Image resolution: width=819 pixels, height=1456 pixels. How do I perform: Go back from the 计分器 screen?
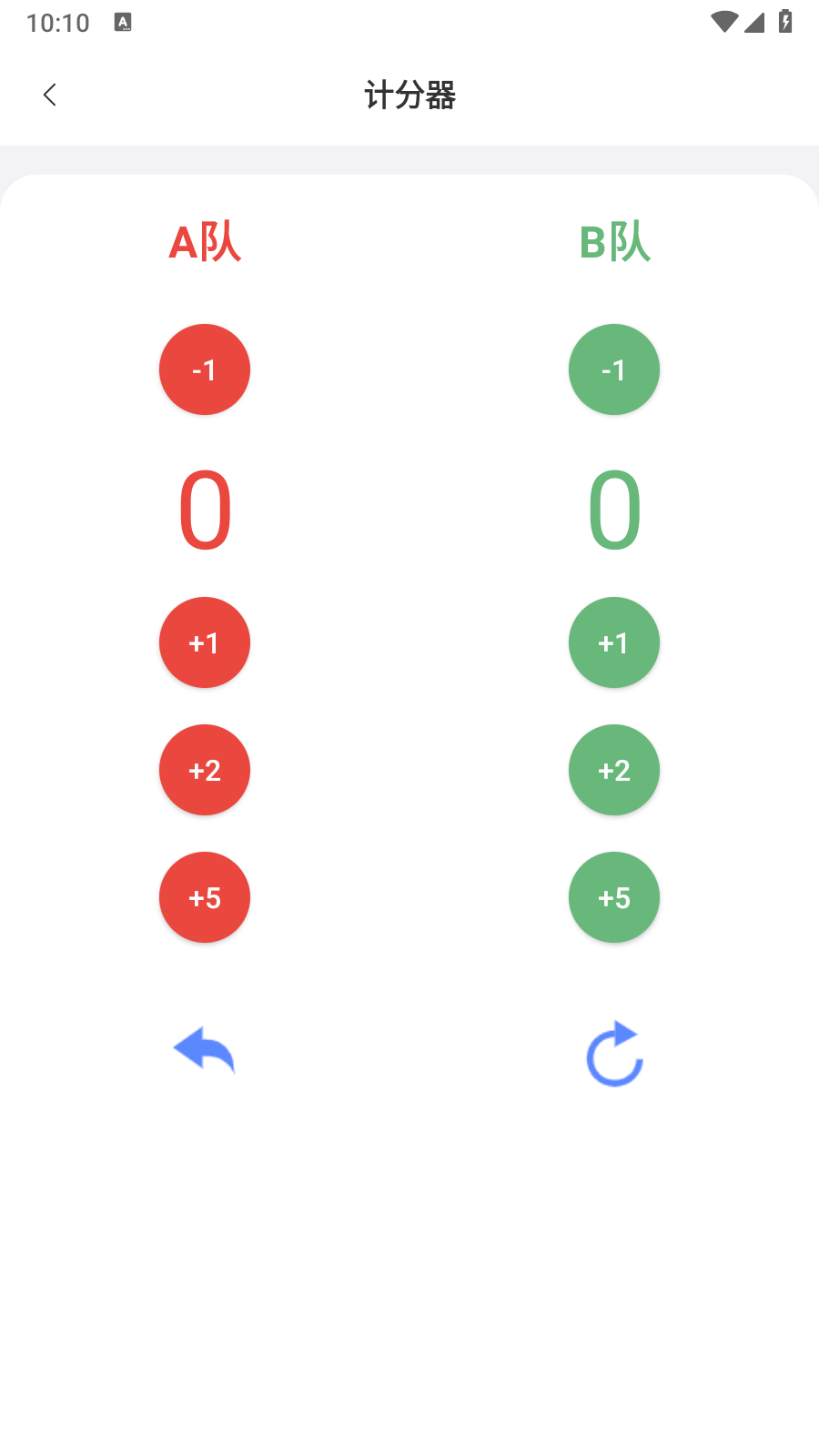(x=50, y=95)
